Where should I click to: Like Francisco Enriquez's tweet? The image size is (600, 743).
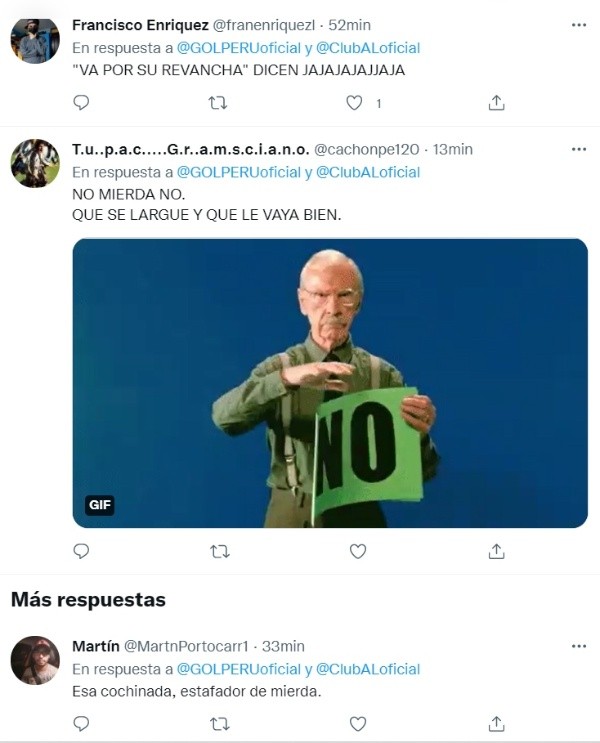pyautogui.click(x=354, y=102)
